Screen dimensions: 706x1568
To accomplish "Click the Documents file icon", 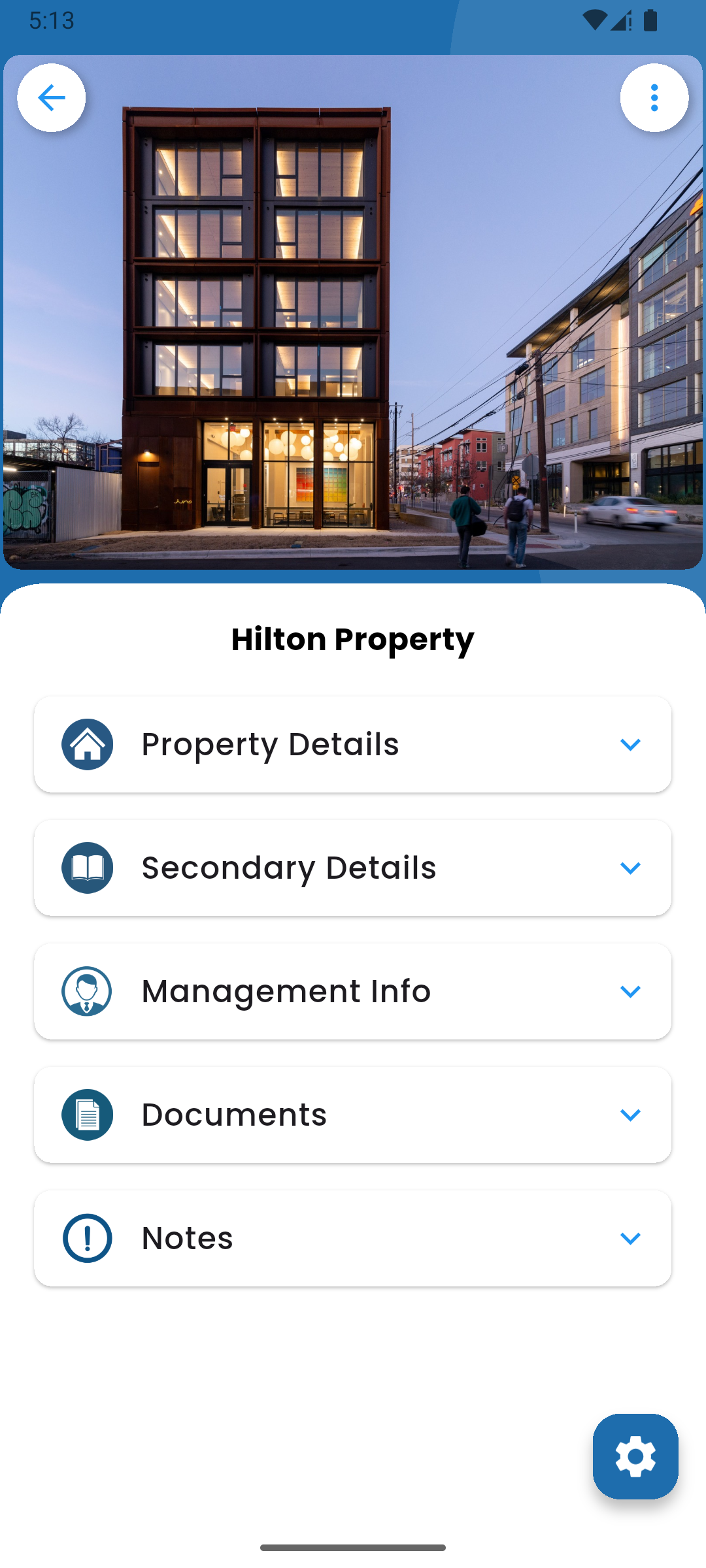I will (86, 1114).
